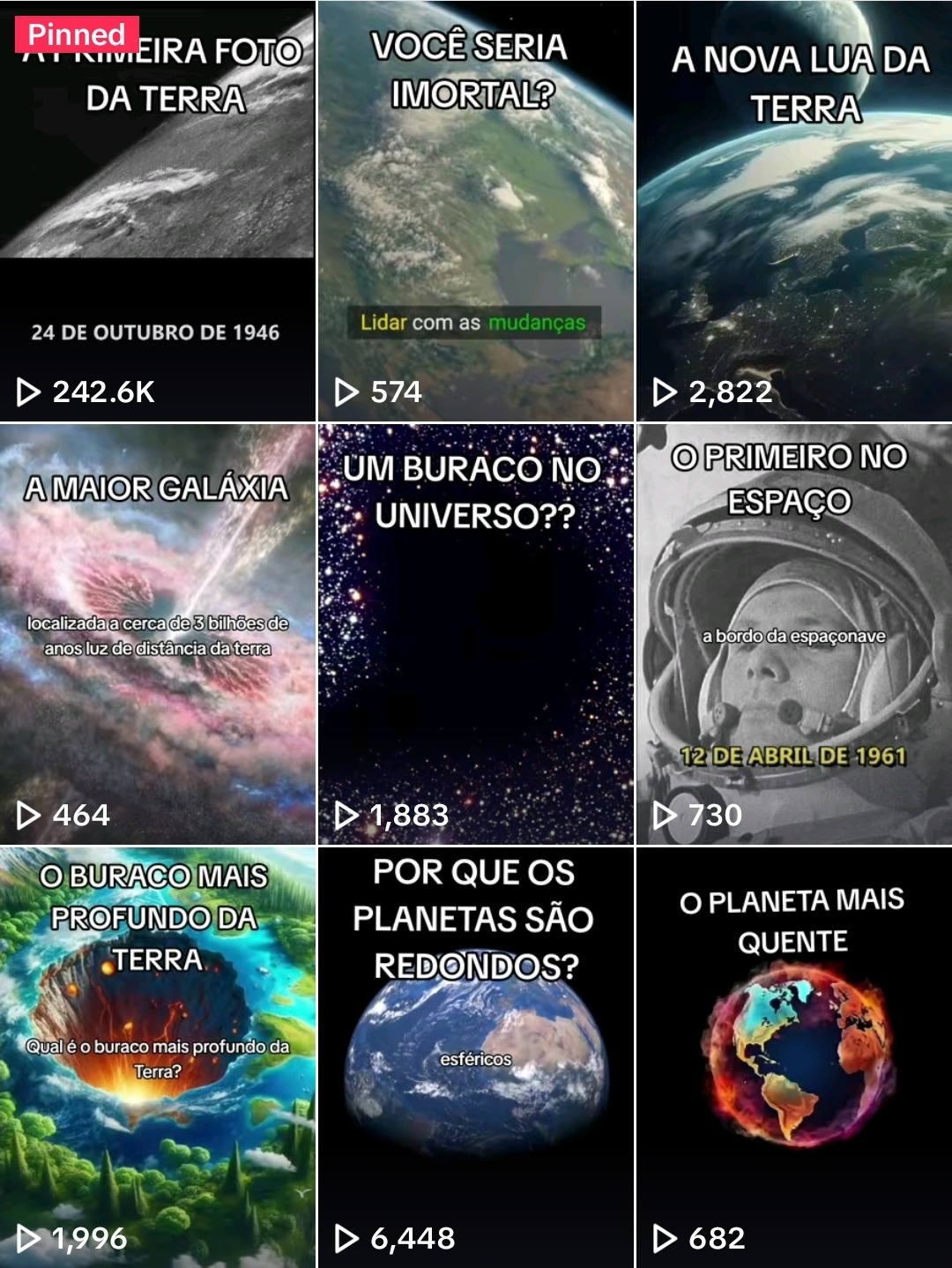Watch the 'A maior galáxia' video
Screen dimensions: 952x1268
pos(158,635)
